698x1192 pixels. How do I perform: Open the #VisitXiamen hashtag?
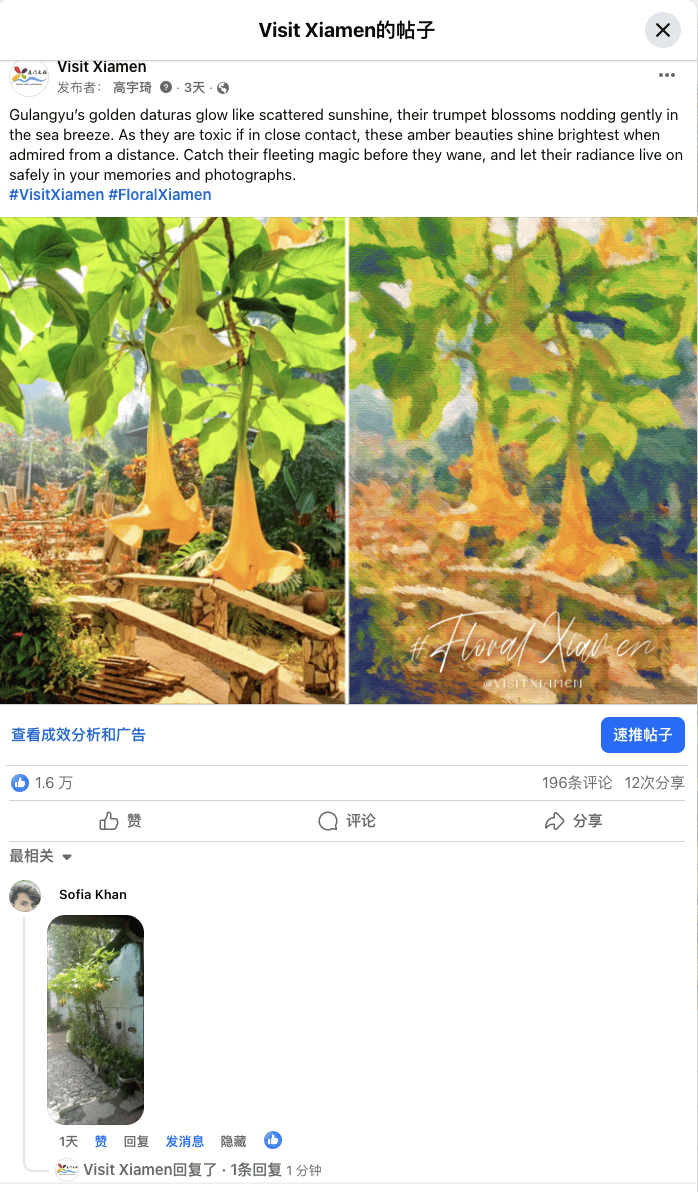click(56, 194)
